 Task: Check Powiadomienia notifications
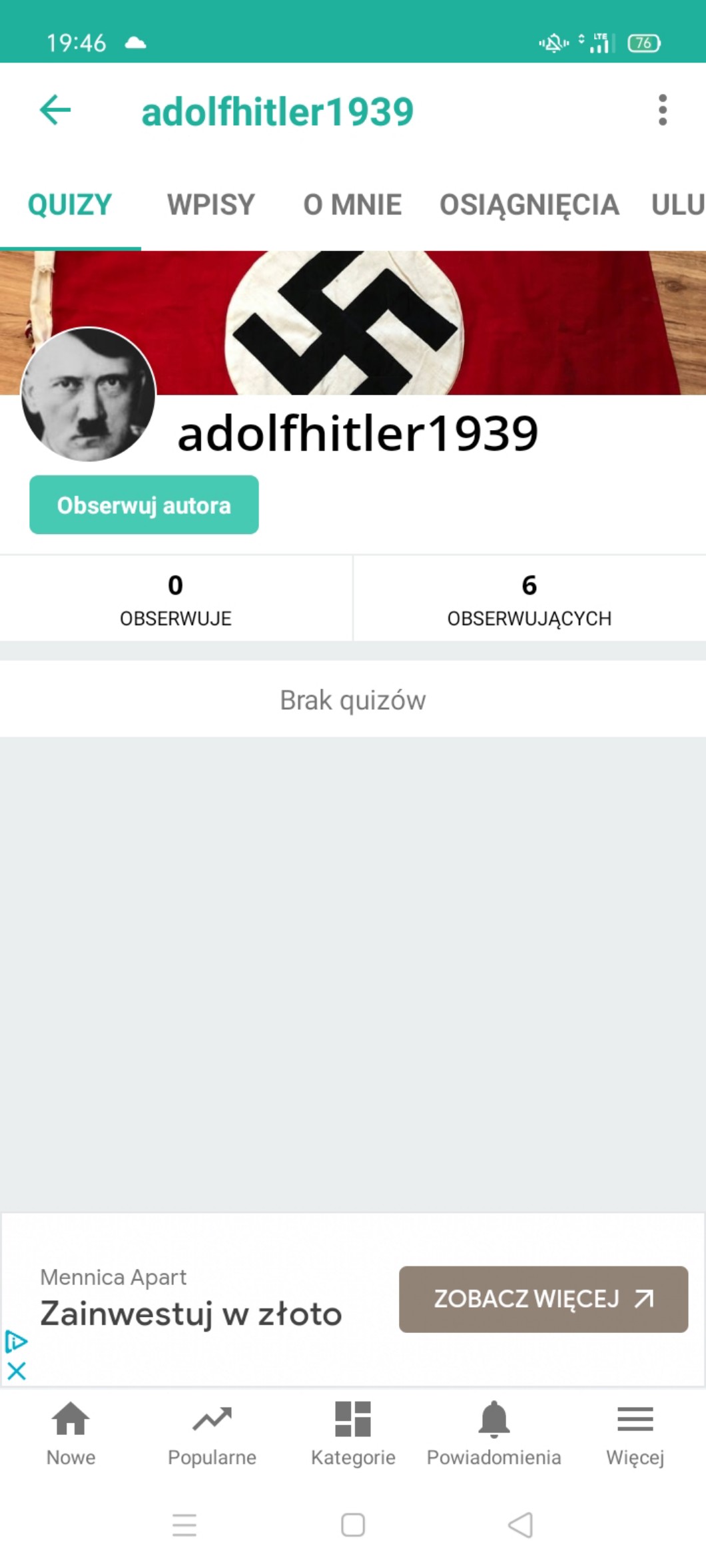click(x=494, y=1434)
